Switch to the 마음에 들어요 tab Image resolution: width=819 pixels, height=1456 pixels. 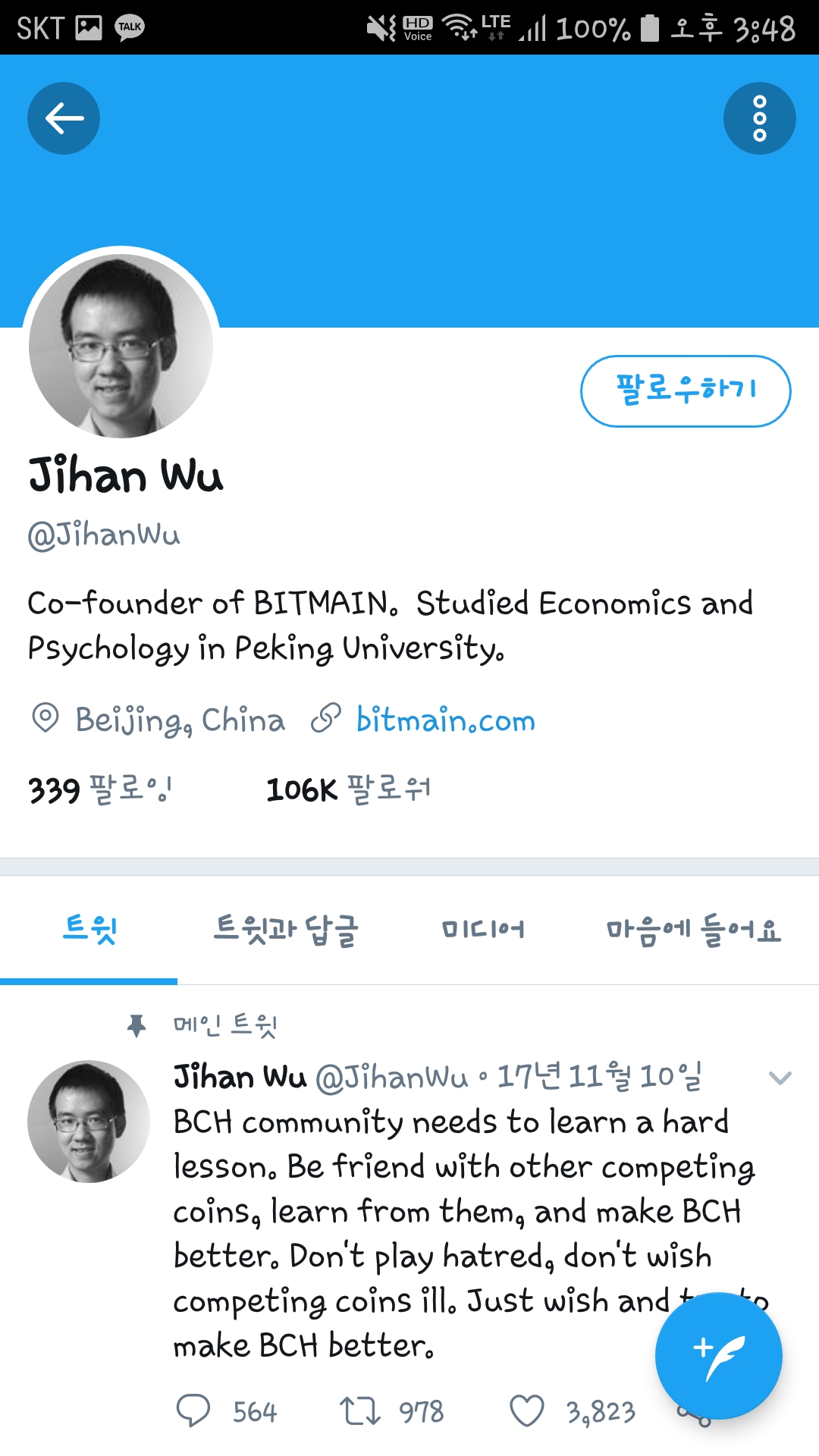tap(693, 929)
